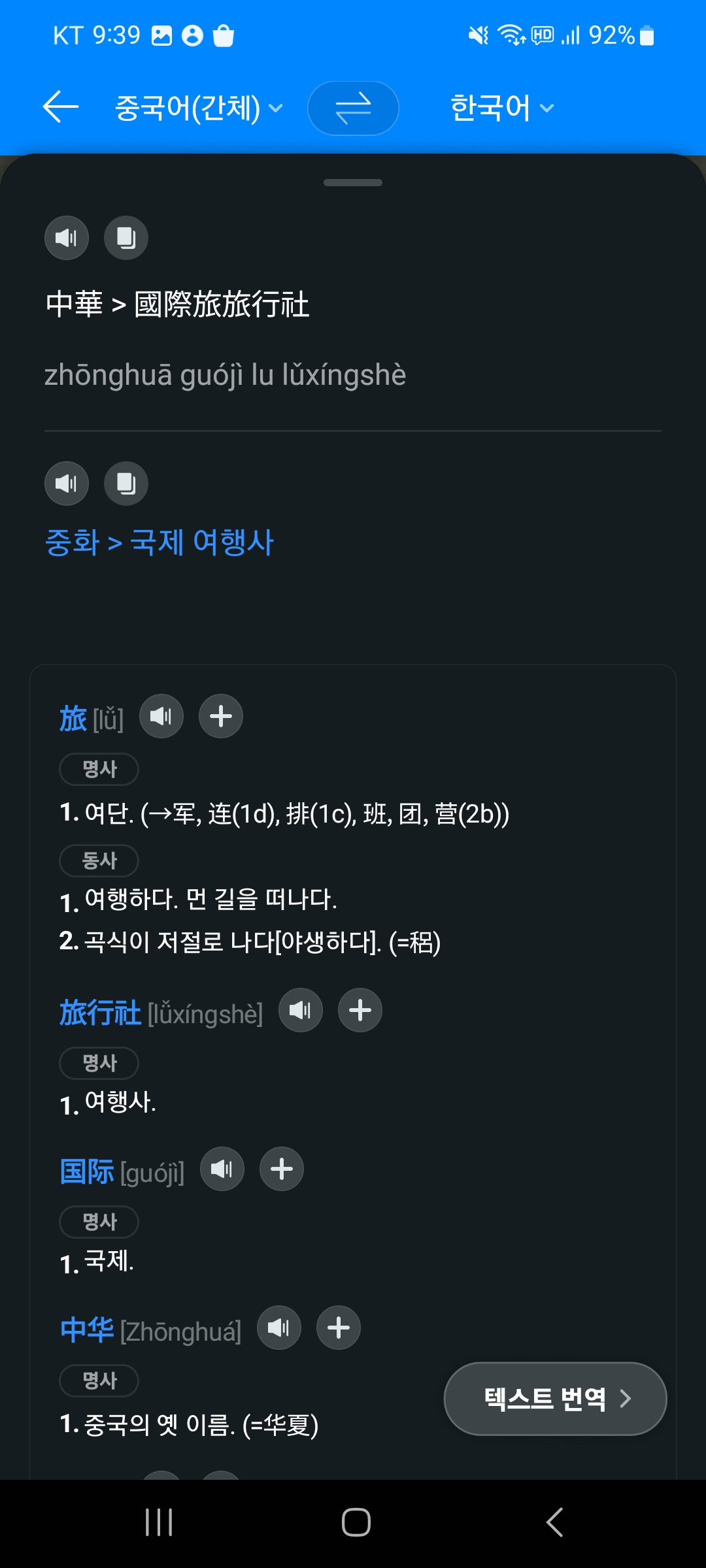Play pronunciation of 中华

pos(279,1327)
